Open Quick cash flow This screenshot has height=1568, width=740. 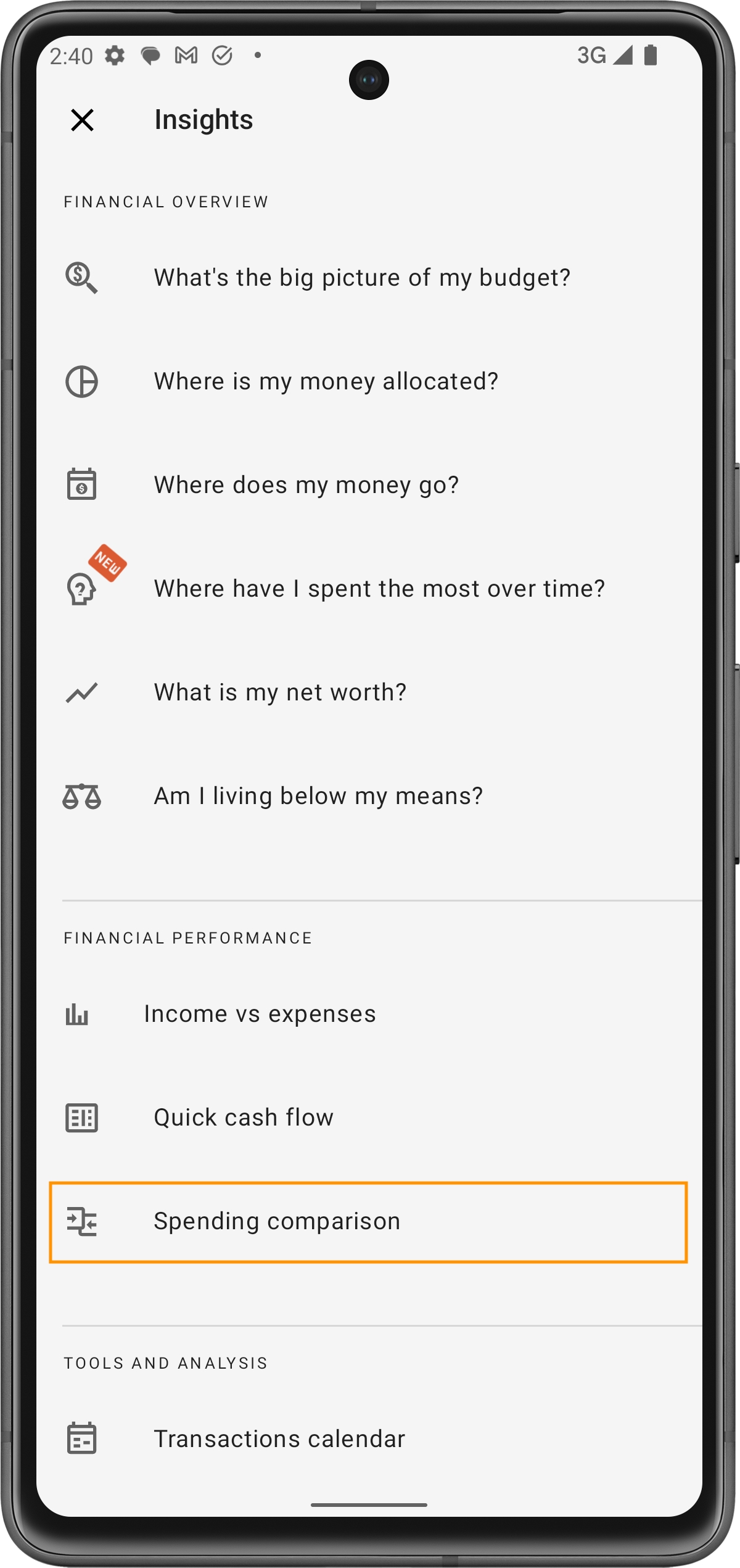244,1118
